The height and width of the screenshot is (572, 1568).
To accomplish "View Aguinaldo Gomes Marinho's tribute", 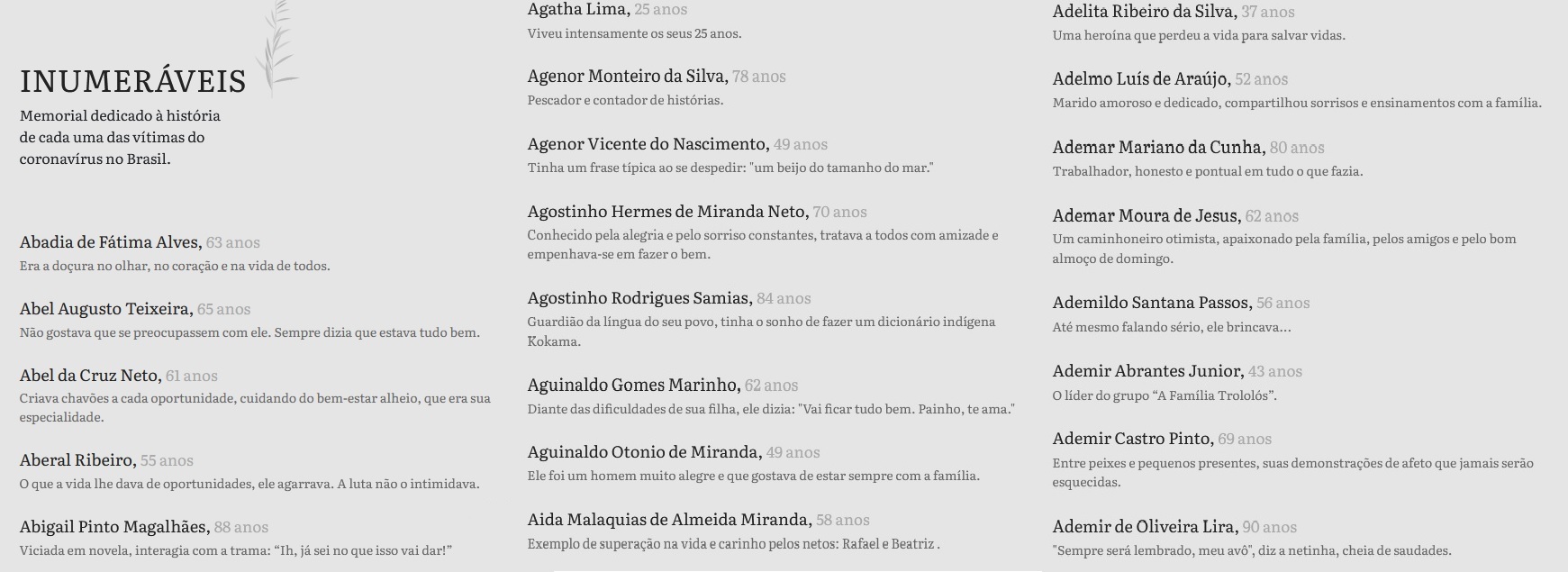I will pos(633,386).
